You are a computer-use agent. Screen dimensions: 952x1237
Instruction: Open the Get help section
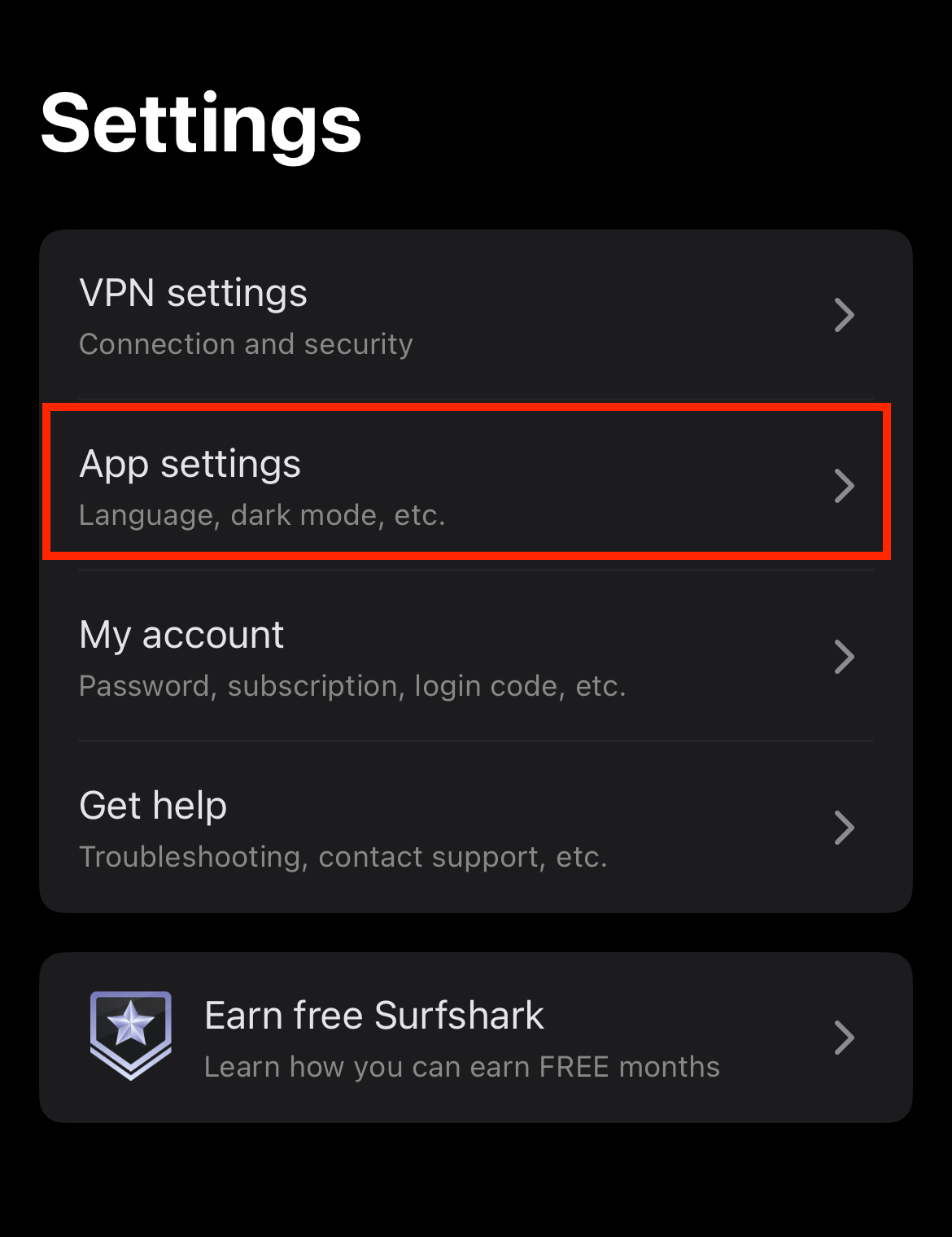tap(475, 828)
